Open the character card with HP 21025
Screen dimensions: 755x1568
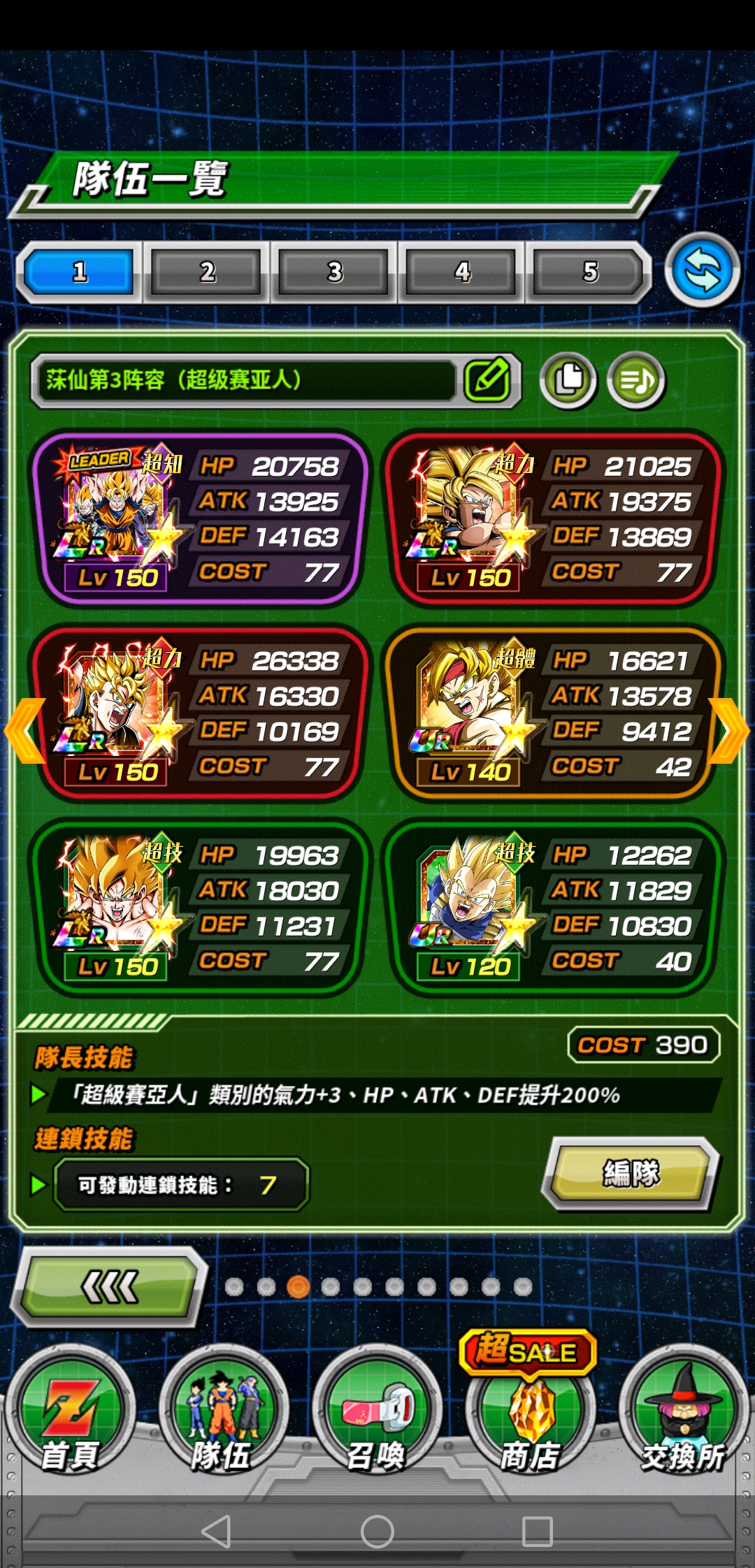click(x=552, y=518)
